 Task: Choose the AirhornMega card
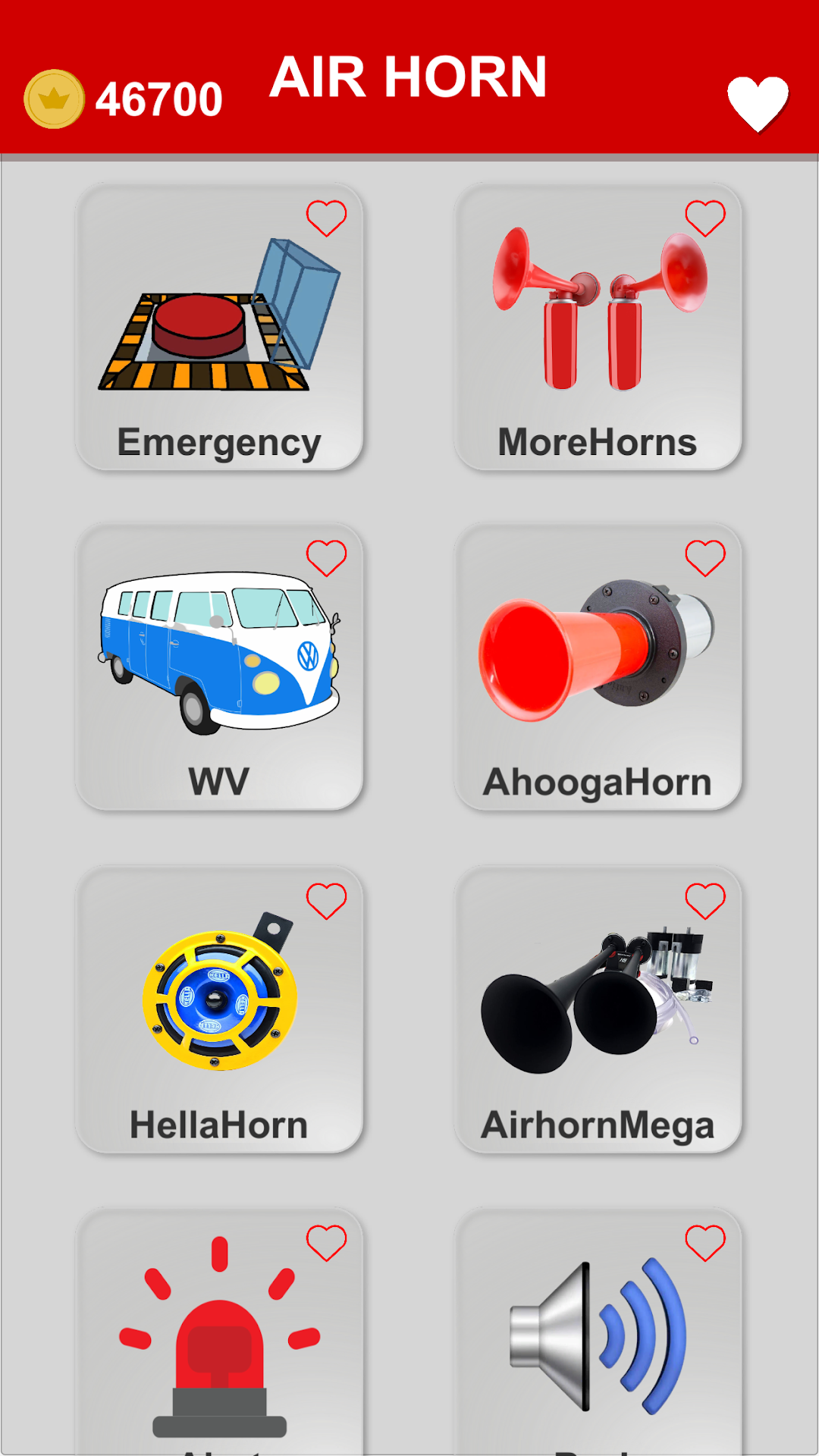(x=598, y=1010)
